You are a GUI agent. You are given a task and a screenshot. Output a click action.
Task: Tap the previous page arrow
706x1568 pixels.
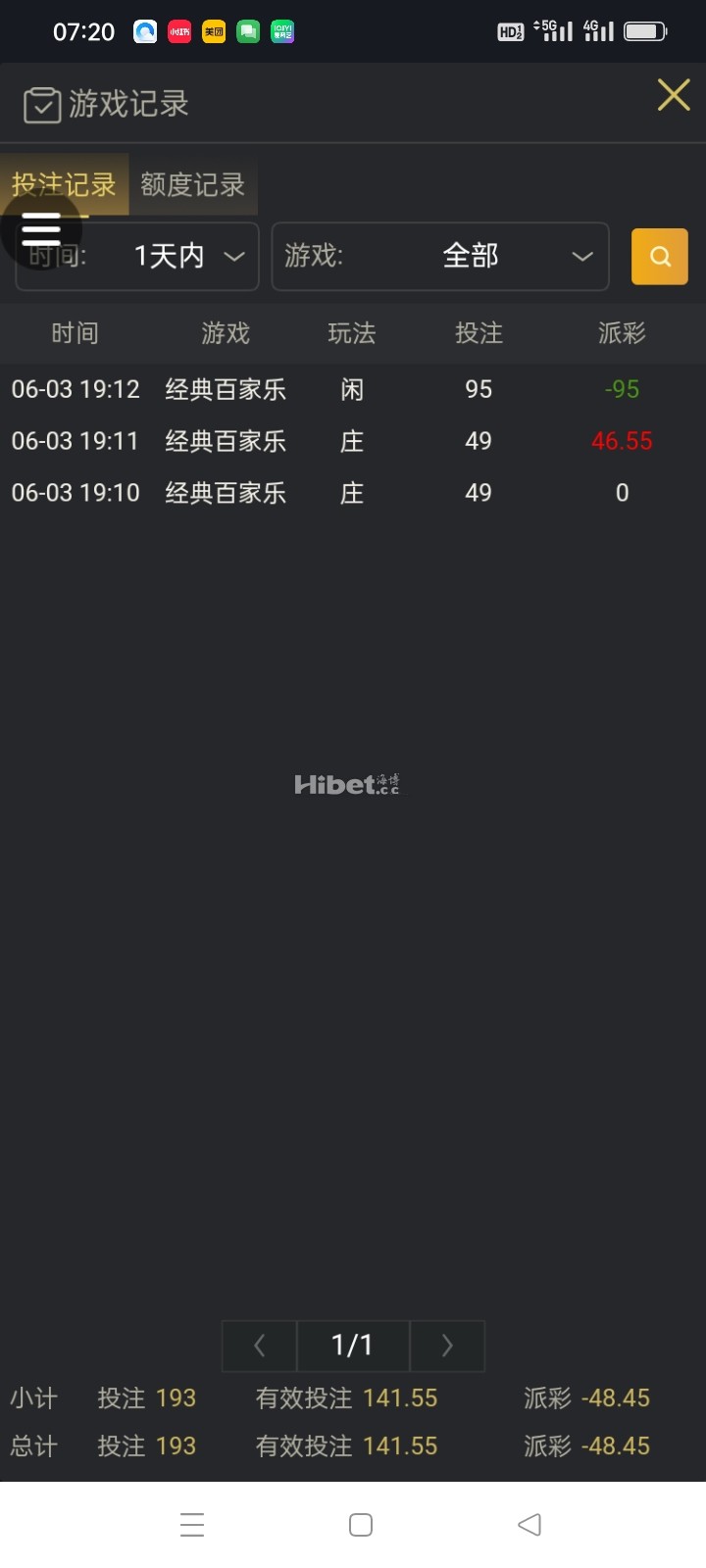[258, 1346]
